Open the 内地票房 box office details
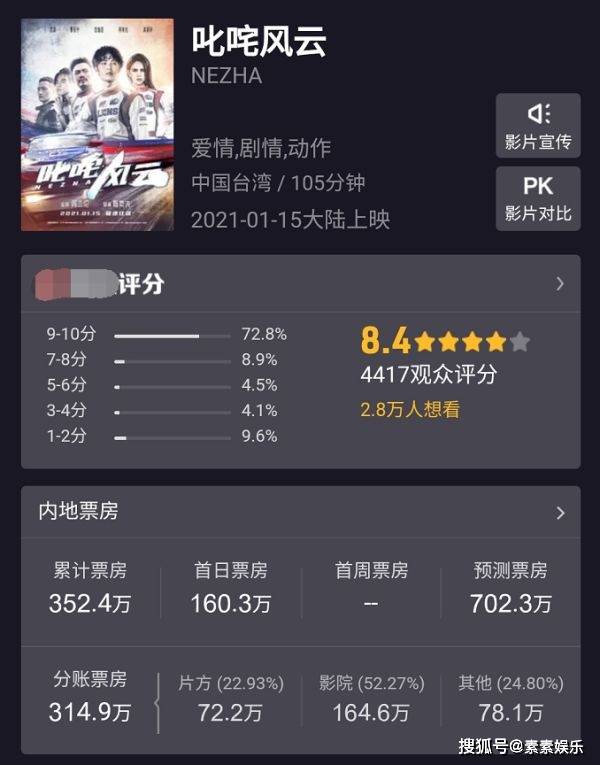Viewport: 600px width, 765px height. click(x=559, y=512)
